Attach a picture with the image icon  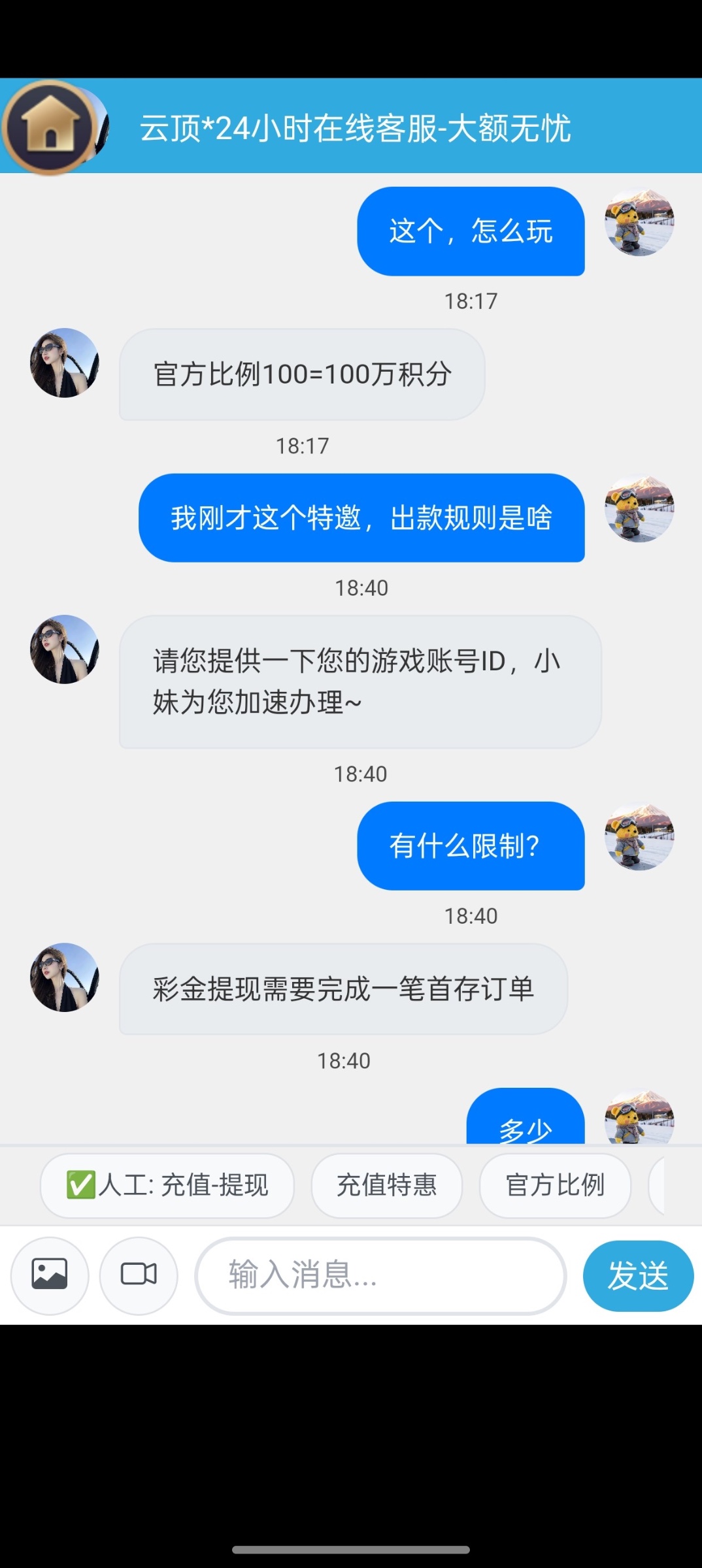pyautogui.click(x=50, y=1275)
